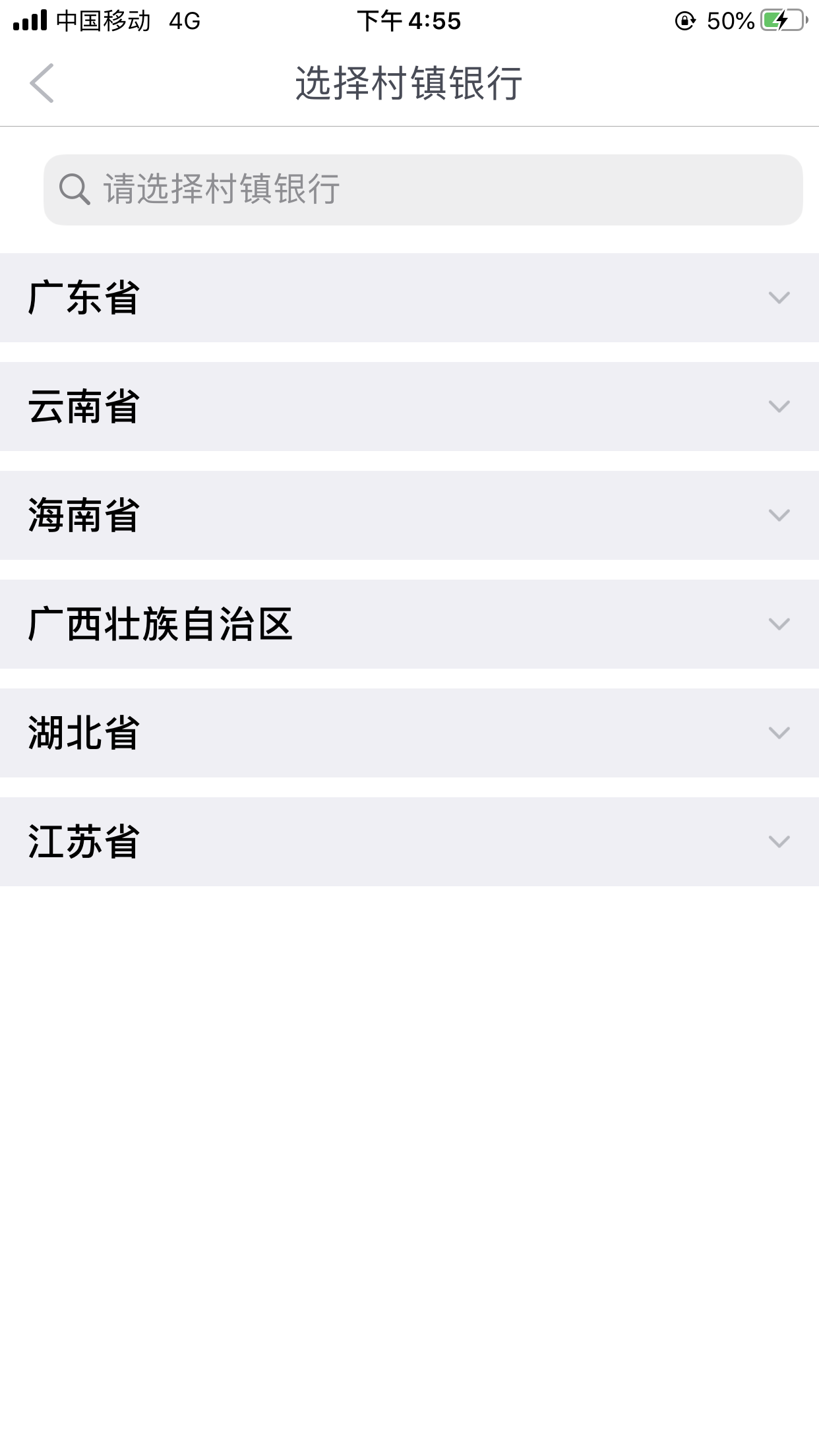Expand the 江苏省 section
This screenshot has width=819, height=1456.
(x=409, y=841)
